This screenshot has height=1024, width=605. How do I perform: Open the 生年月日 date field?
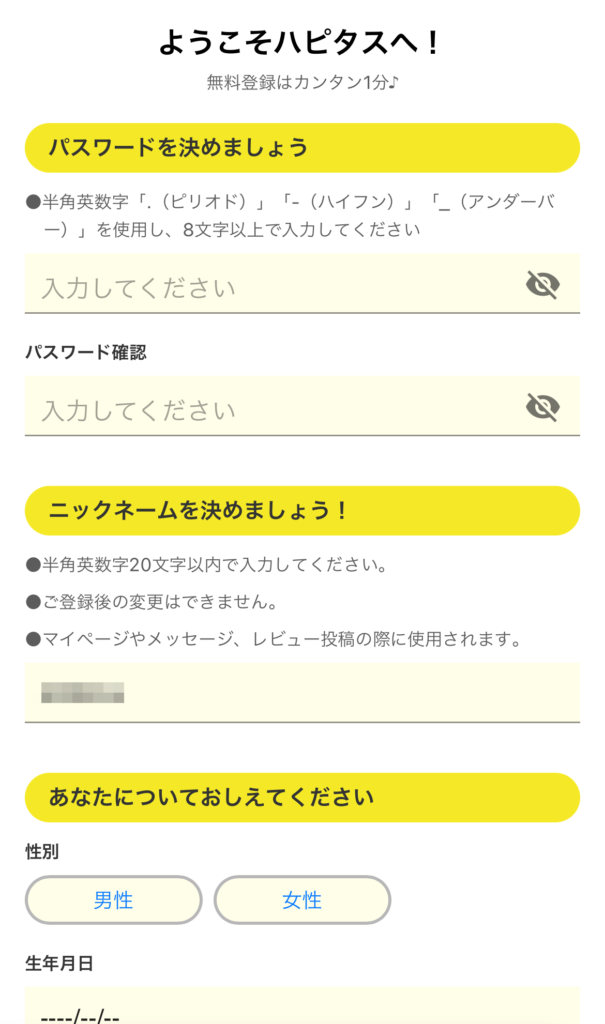300,1010
